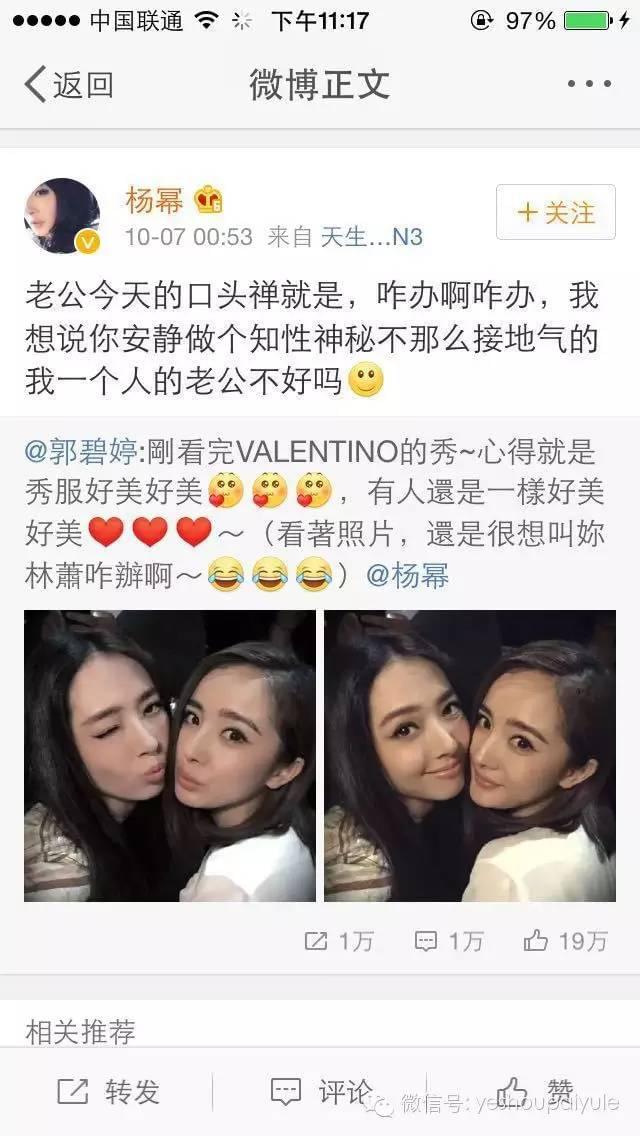View the left photo of the repost
640x1136 pixels.
point(170,756)
